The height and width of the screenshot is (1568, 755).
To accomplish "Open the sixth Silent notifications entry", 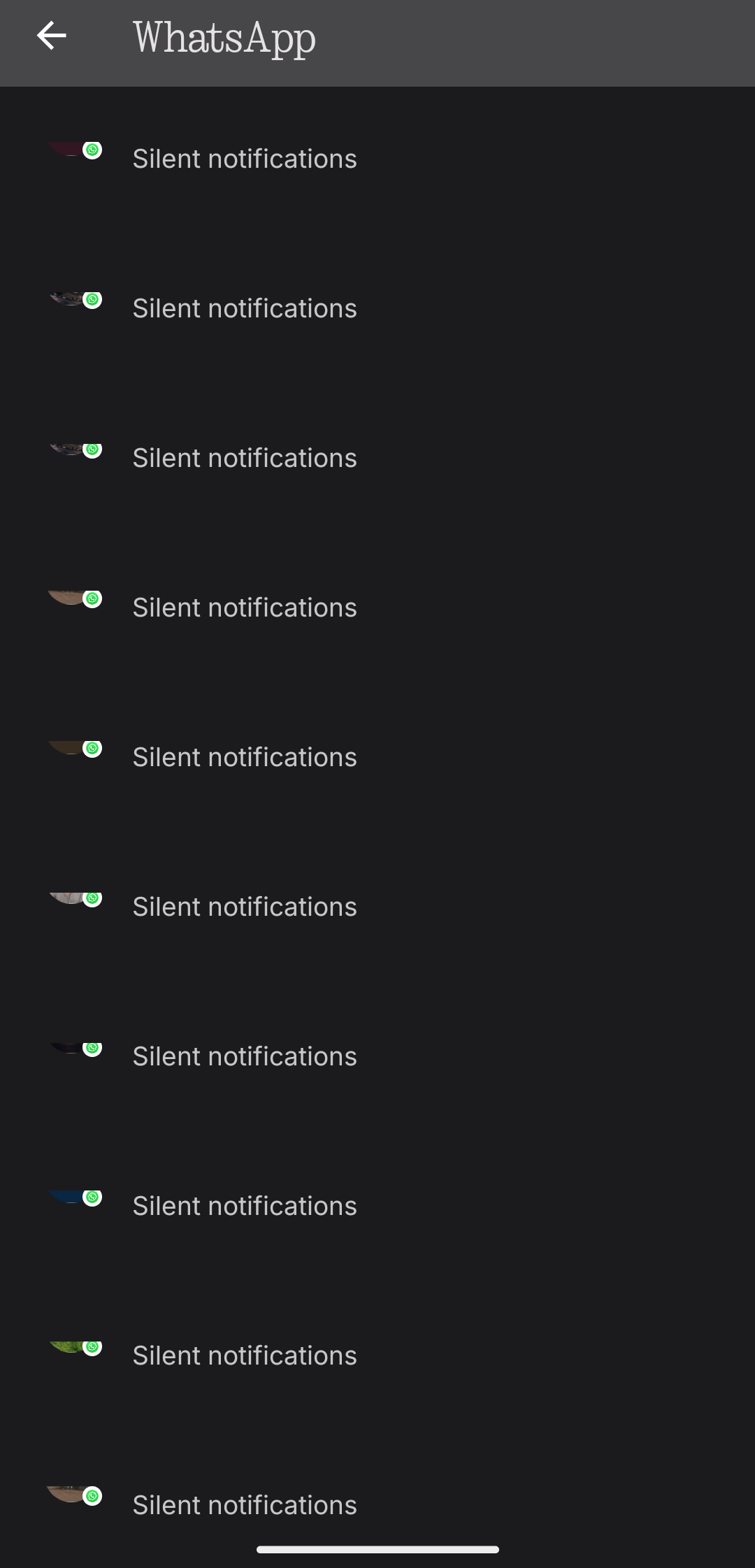I will 244,906.
